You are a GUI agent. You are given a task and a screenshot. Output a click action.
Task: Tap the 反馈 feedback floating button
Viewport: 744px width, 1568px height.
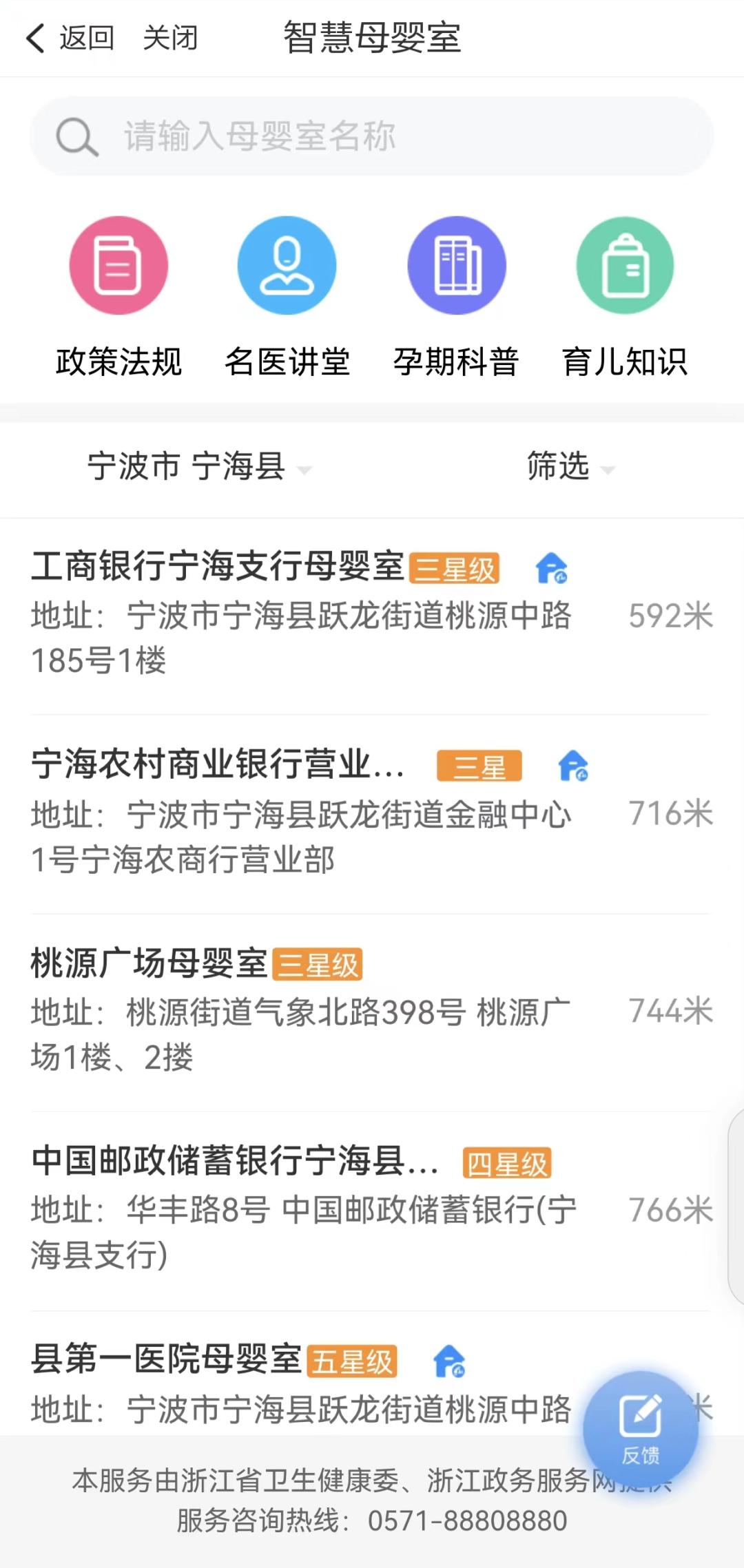coord(641,1428)
